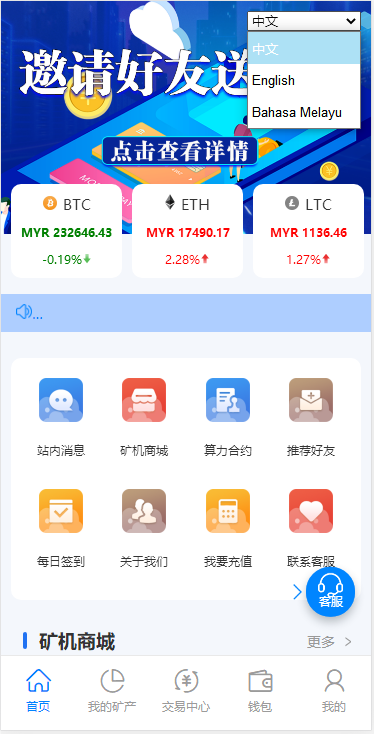
Task: Switch to 交易中心 tab
Action: pyautogui.click(x=186, y=691)
